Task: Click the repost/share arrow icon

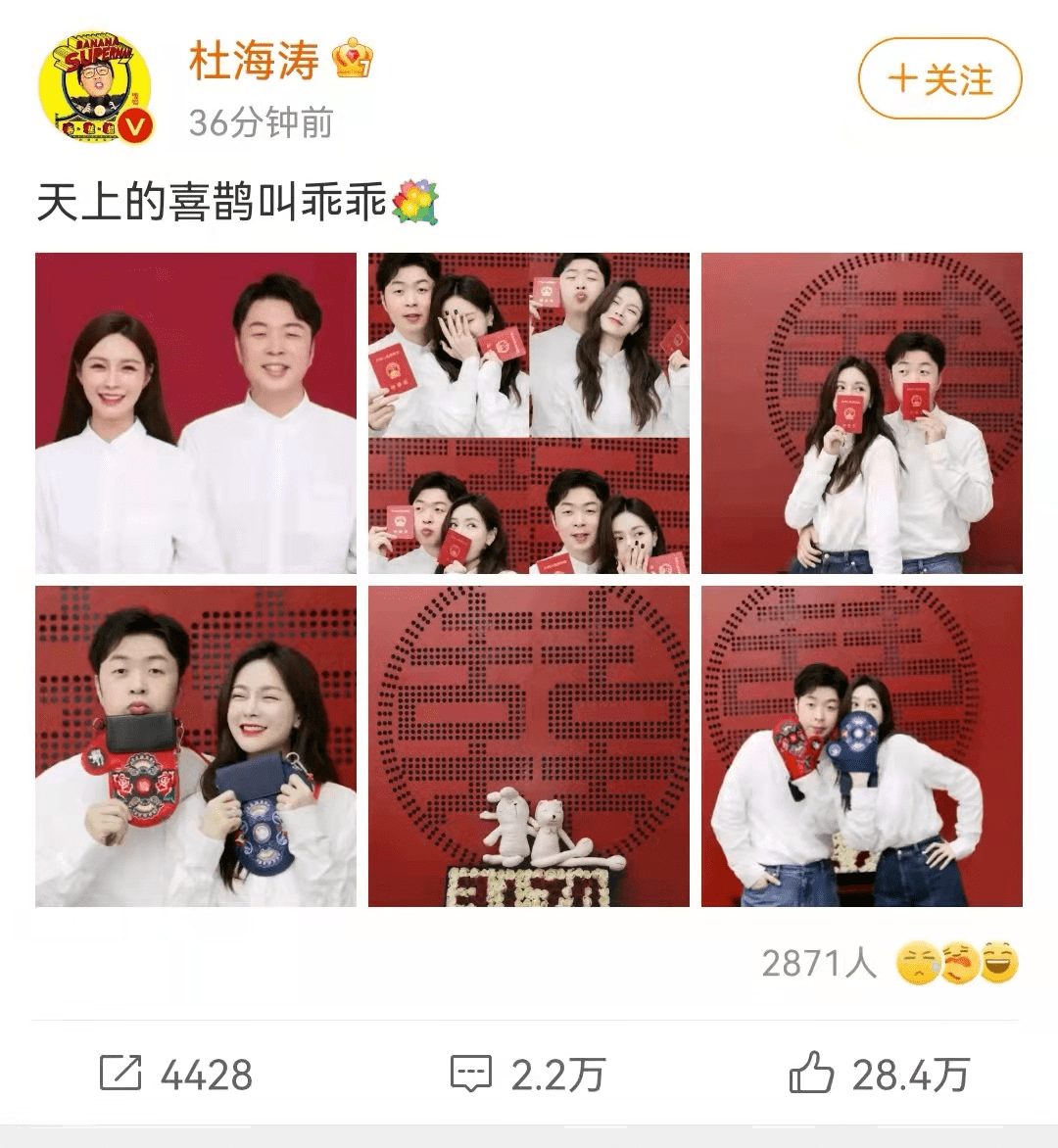Action: [x=122, y=1074]
